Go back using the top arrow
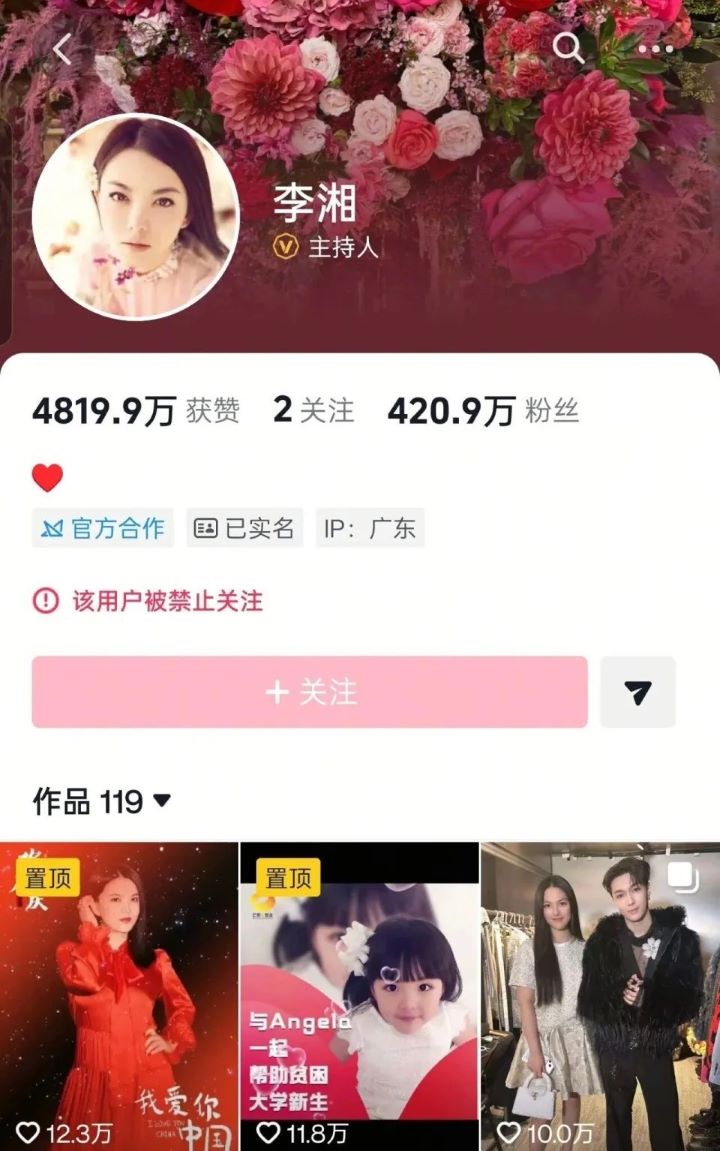 [64, 48]
